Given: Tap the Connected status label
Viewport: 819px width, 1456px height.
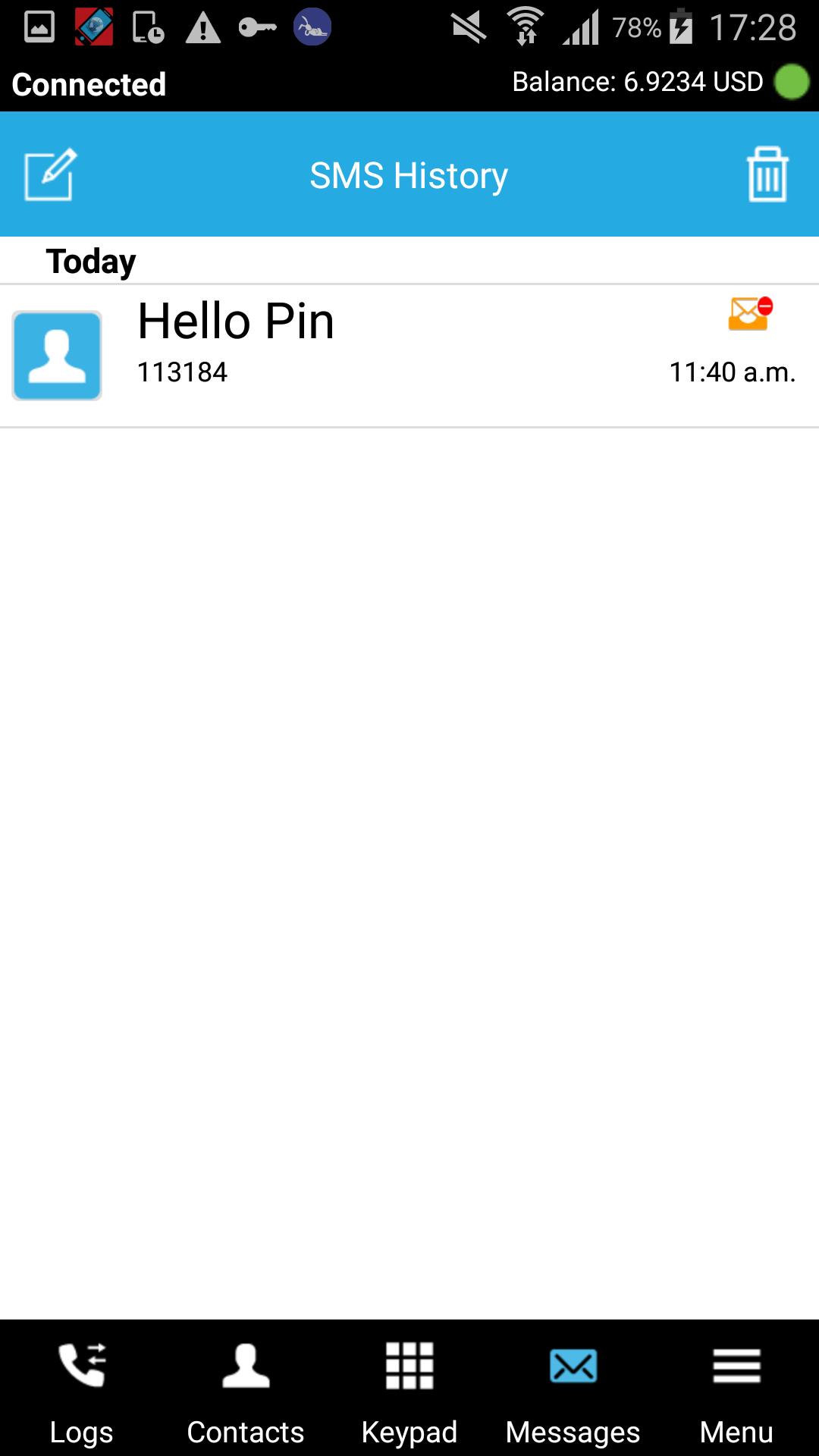Looking at the screenshot, I should [x=89, y=82].
